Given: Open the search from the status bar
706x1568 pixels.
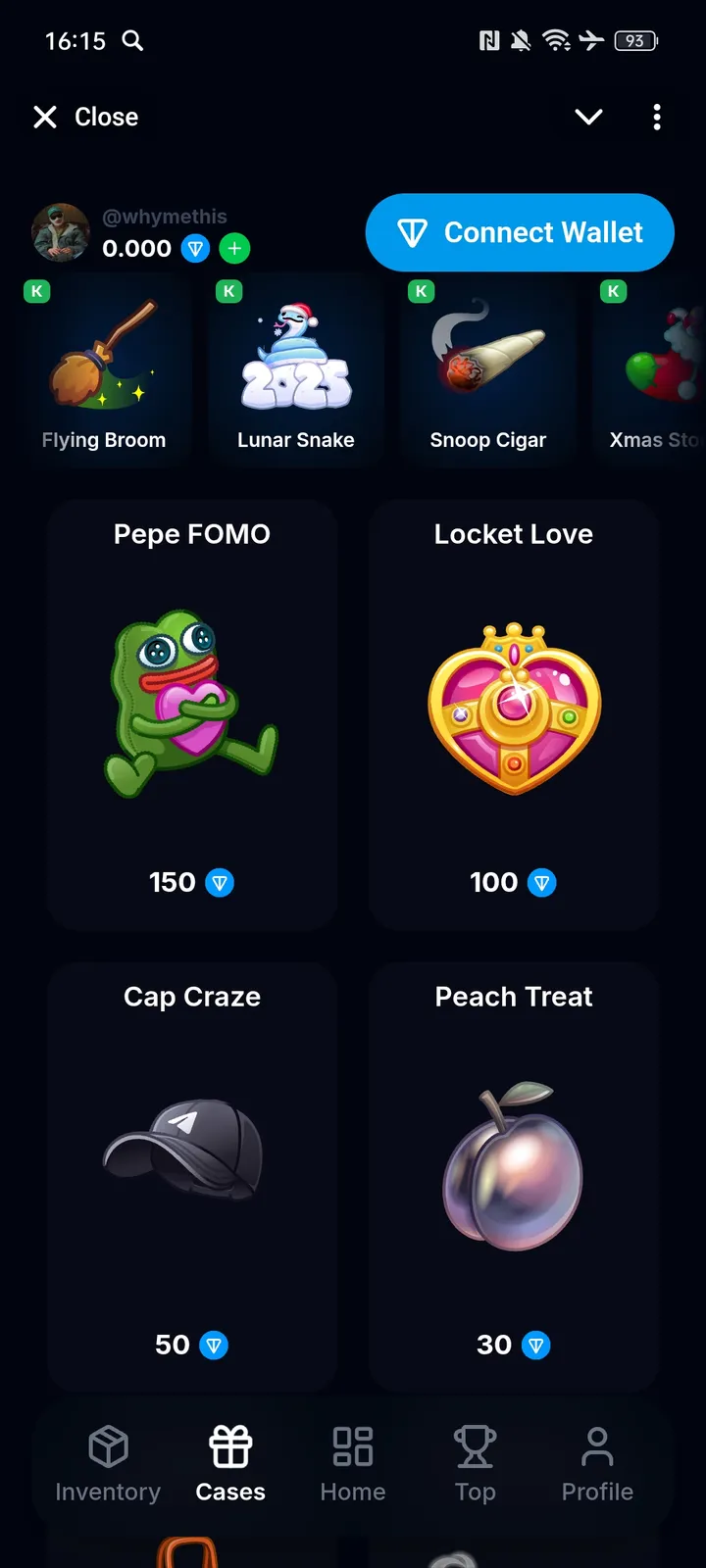Looking at the screenshot, I should tap(134, 41).
